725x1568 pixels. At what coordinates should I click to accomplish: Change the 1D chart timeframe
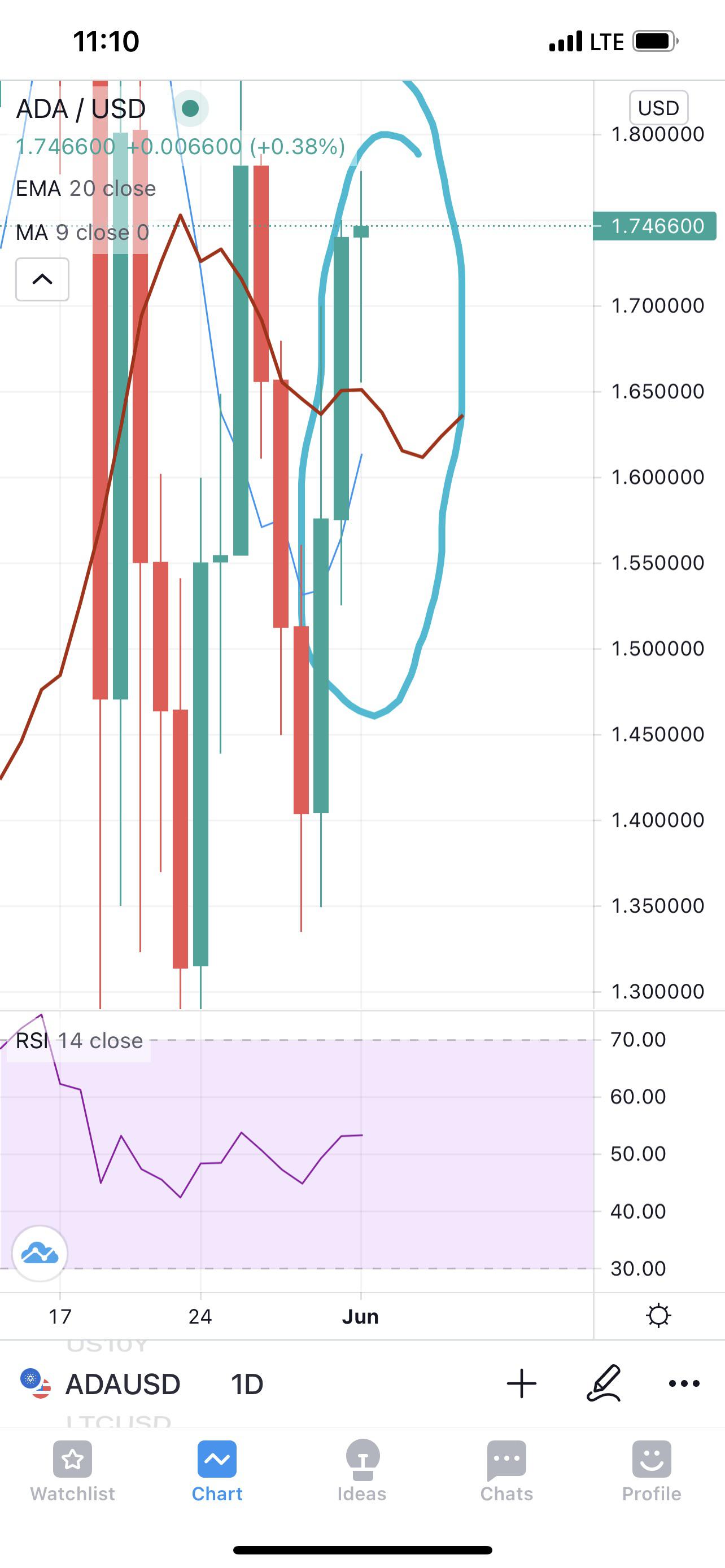tap(247, 1384)
